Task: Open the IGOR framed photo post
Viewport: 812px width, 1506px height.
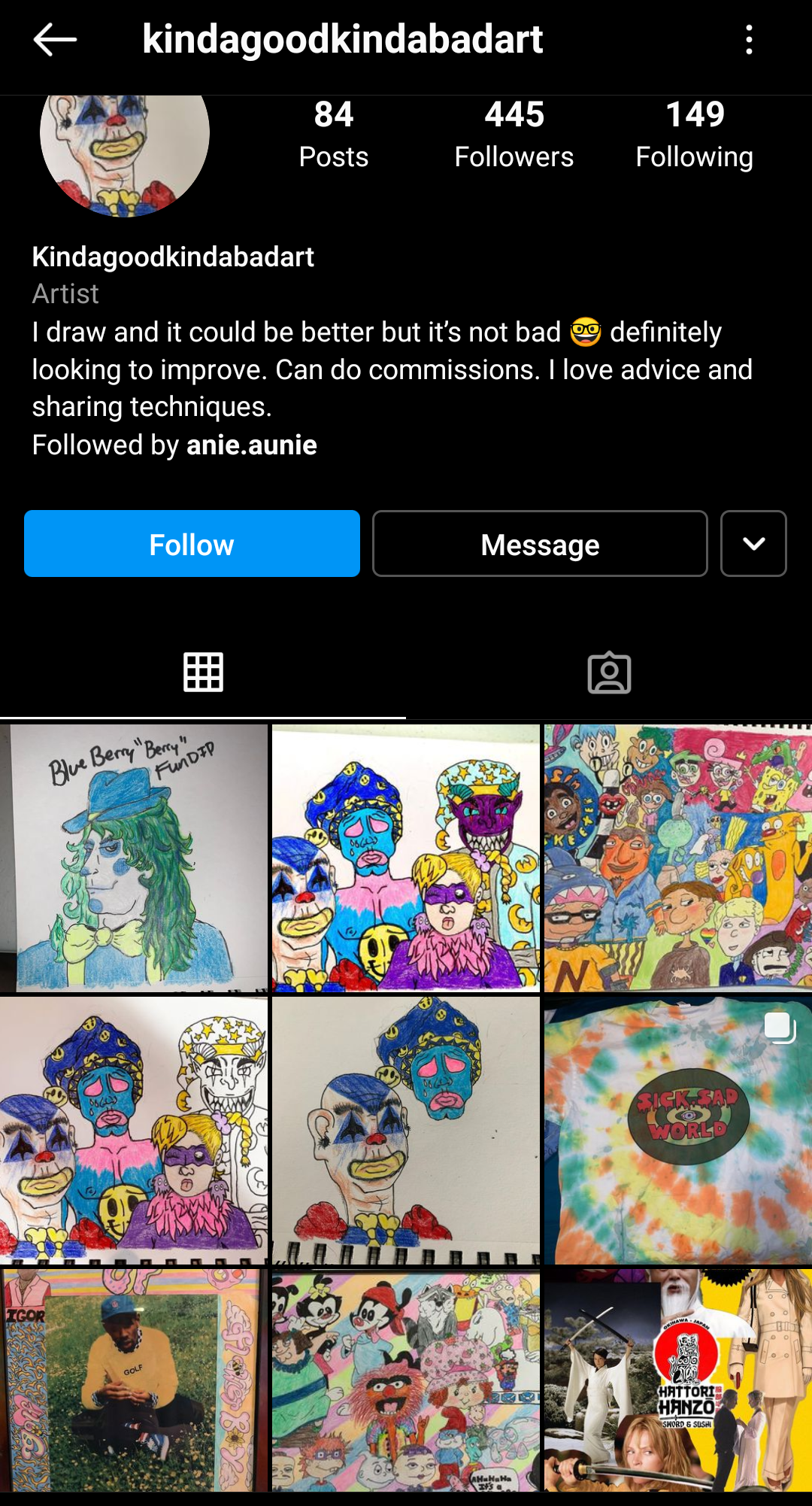Action: click(x=134, y=1380)
